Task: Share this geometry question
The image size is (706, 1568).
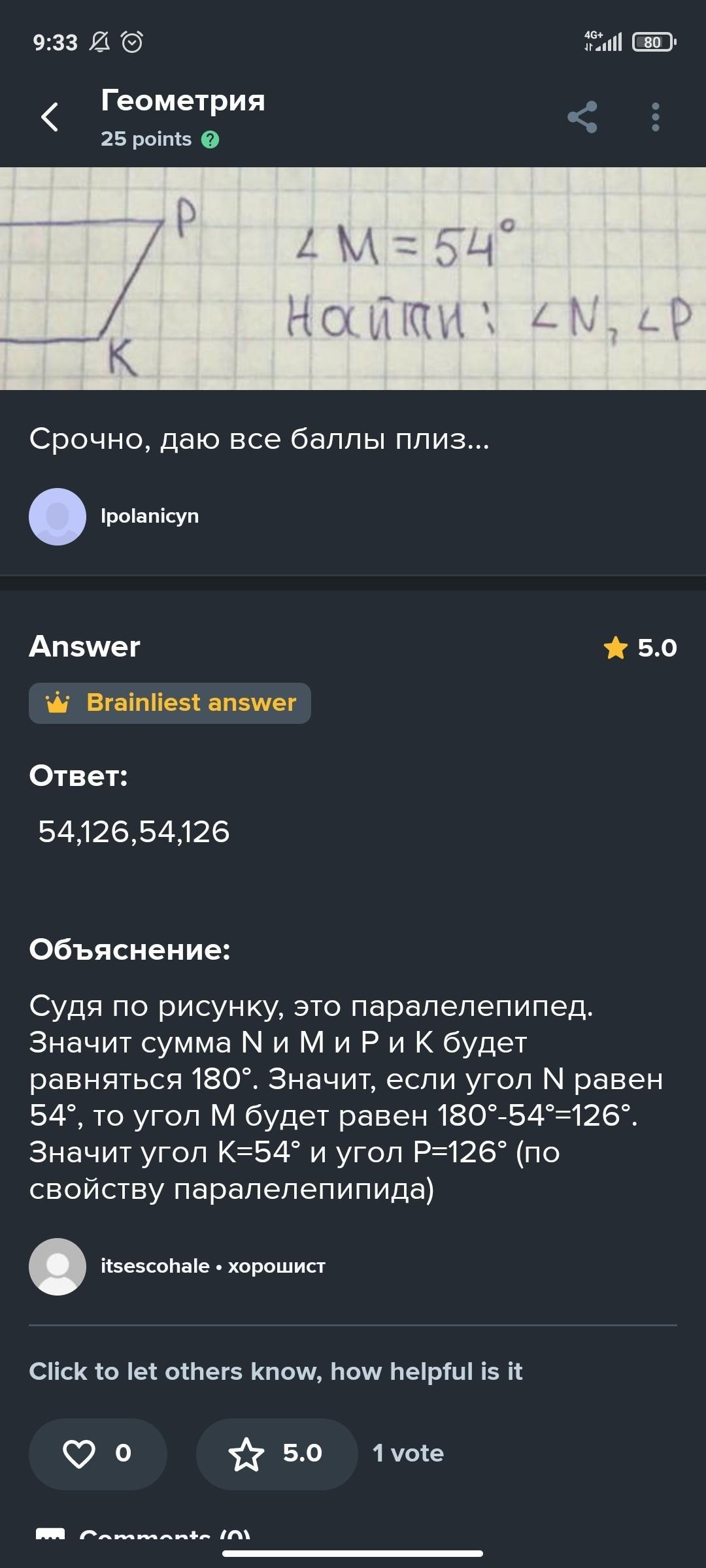Action: coord(582,117)
